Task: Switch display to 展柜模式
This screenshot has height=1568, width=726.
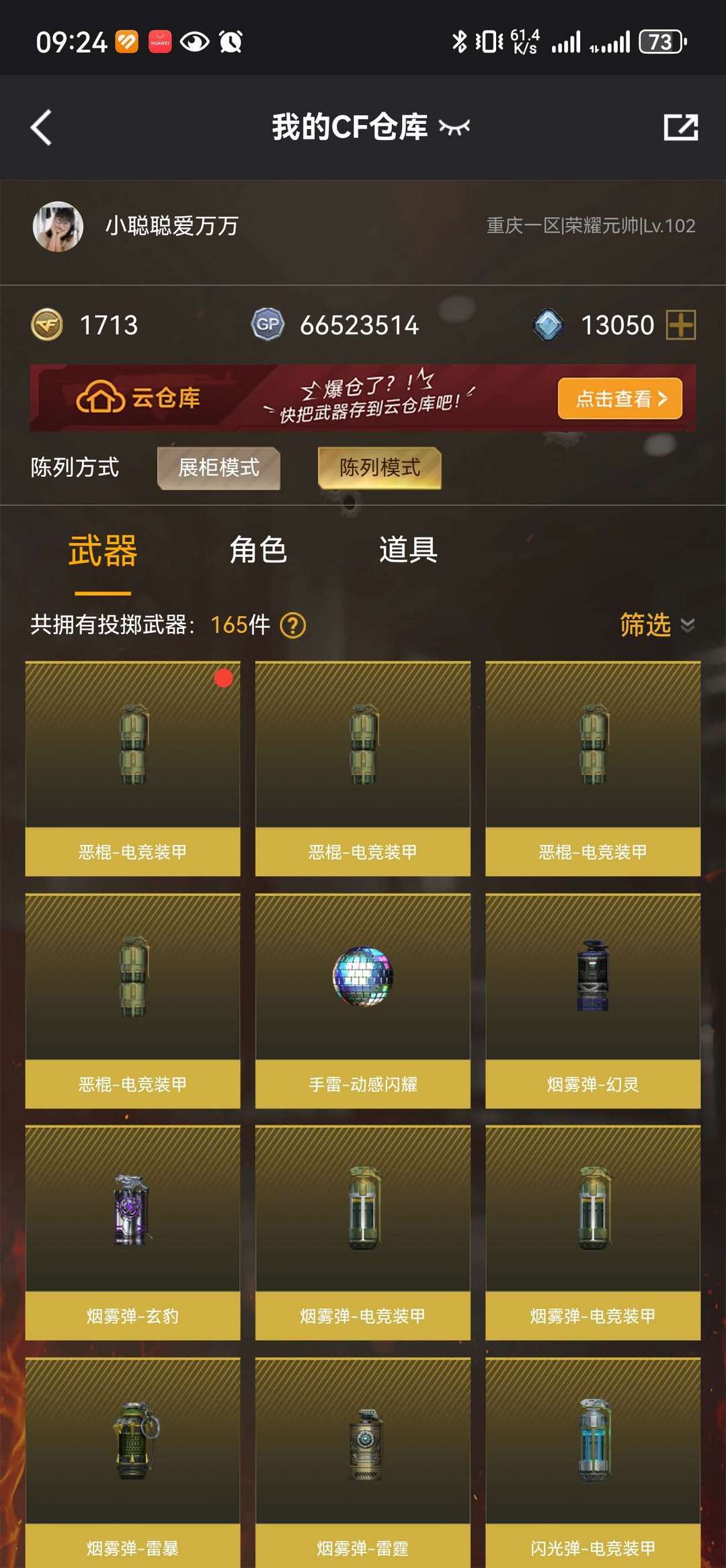Action: coord(218,468)
